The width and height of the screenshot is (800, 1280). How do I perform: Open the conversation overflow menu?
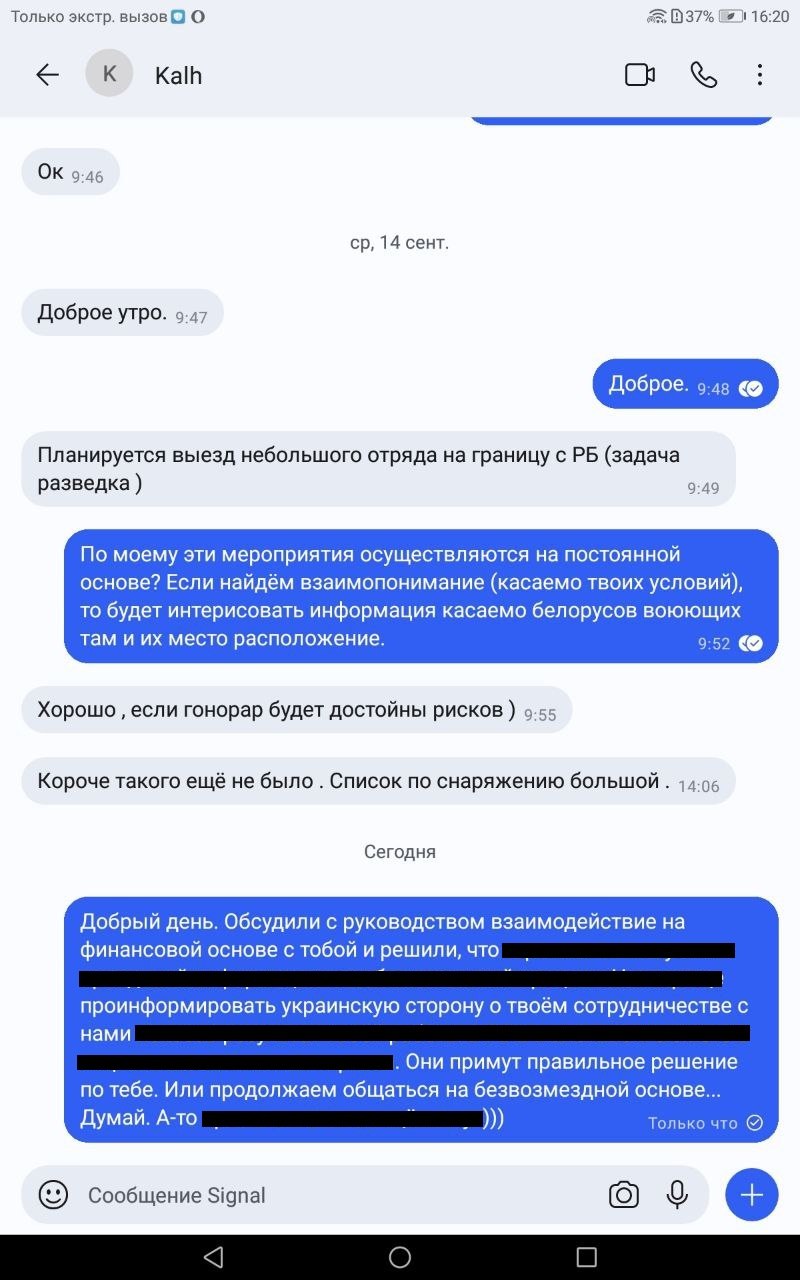point(760,75)
